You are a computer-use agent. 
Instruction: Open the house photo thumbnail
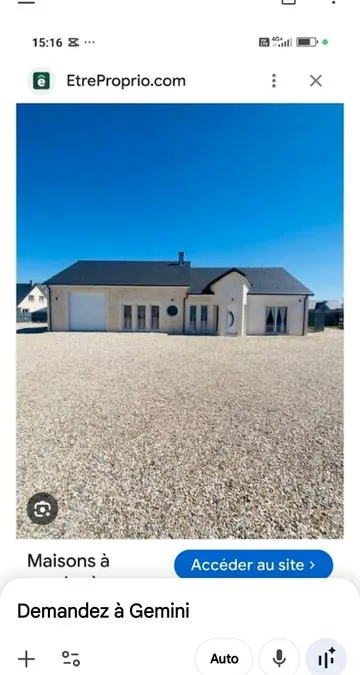coord(180,321)
